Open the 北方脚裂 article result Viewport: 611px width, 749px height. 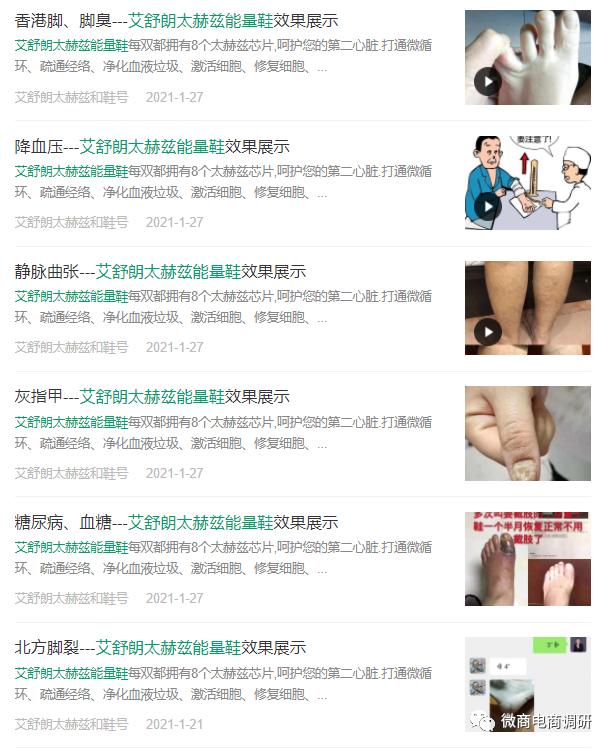click(160, 648)
